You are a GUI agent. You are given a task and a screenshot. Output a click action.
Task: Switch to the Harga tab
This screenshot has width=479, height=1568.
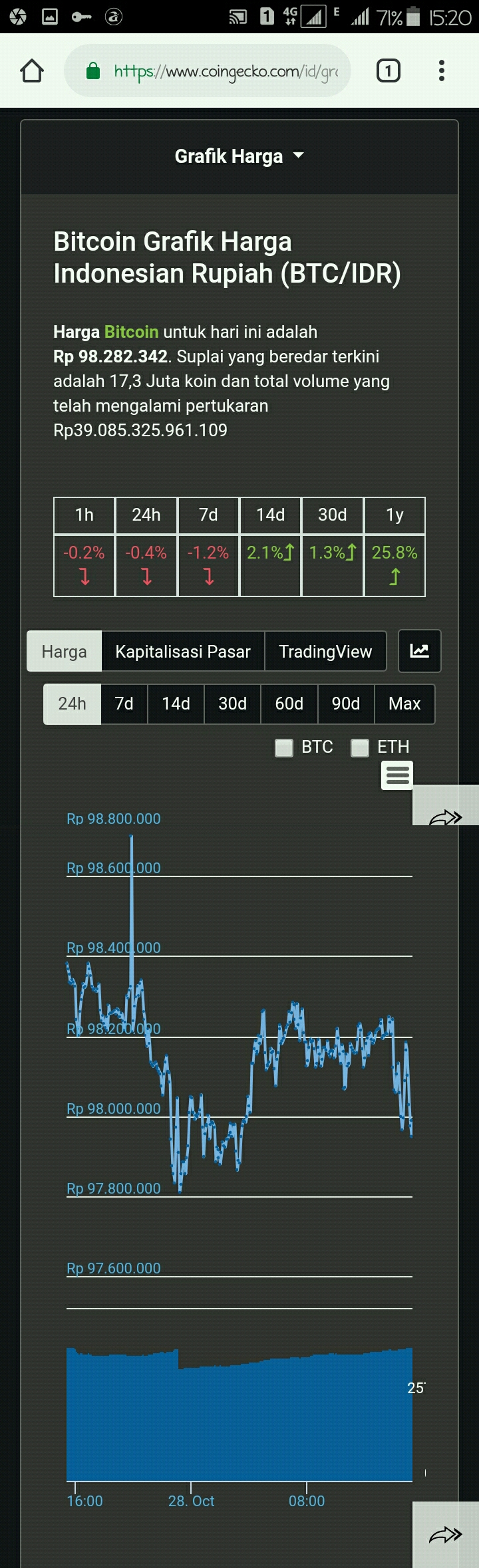click(x=65, y=652)
